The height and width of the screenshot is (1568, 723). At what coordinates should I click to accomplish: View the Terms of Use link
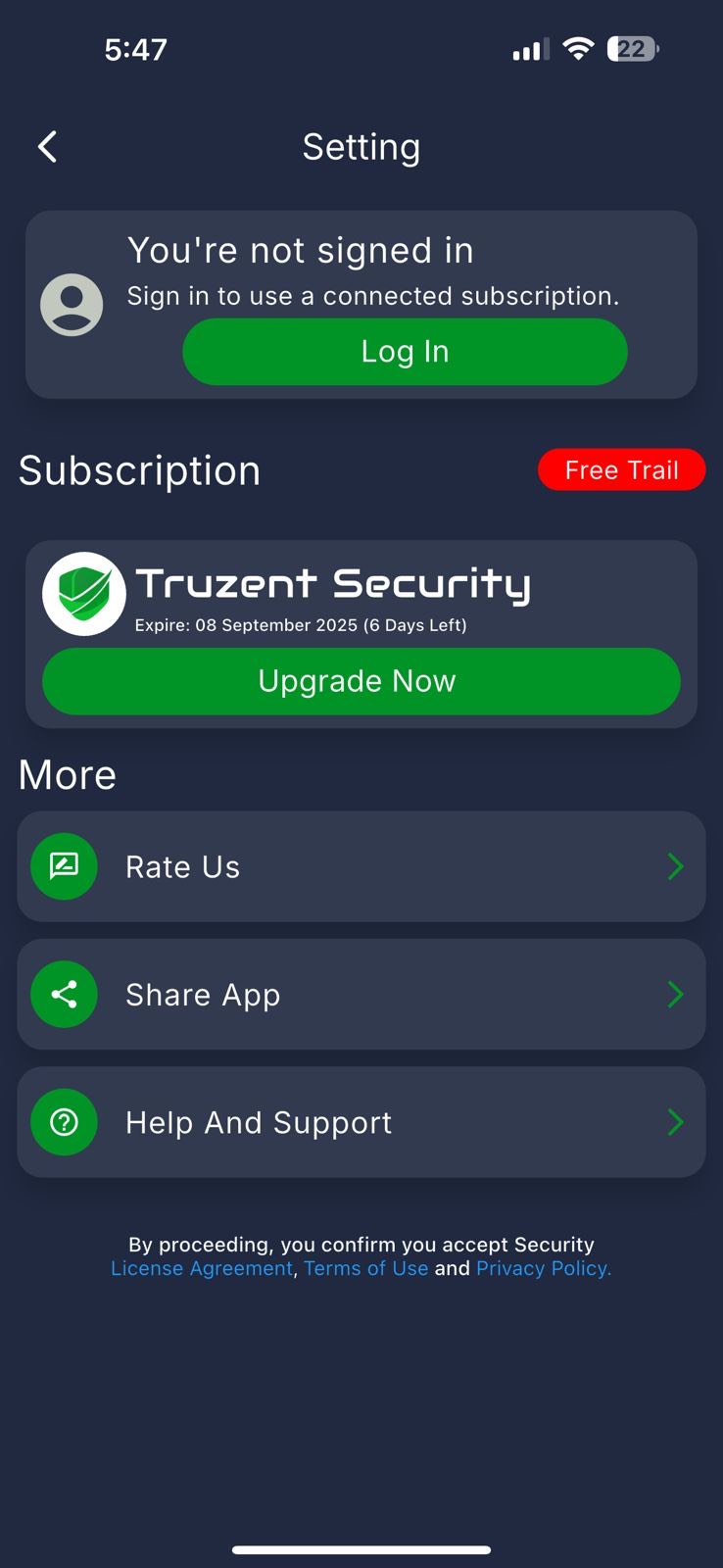(x=365, y=1268)
